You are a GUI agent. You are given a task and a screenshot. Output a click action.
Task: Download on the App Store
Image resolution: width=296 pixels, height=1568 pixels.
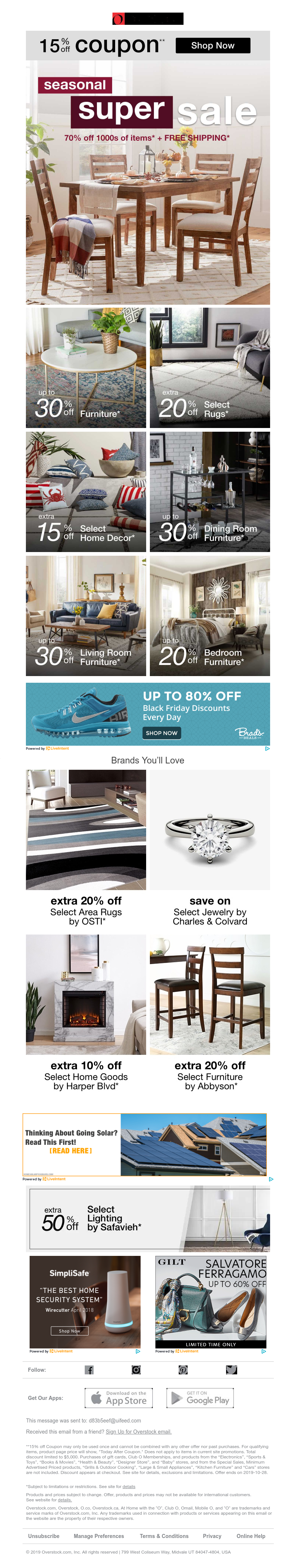(x=118, y=1398)
